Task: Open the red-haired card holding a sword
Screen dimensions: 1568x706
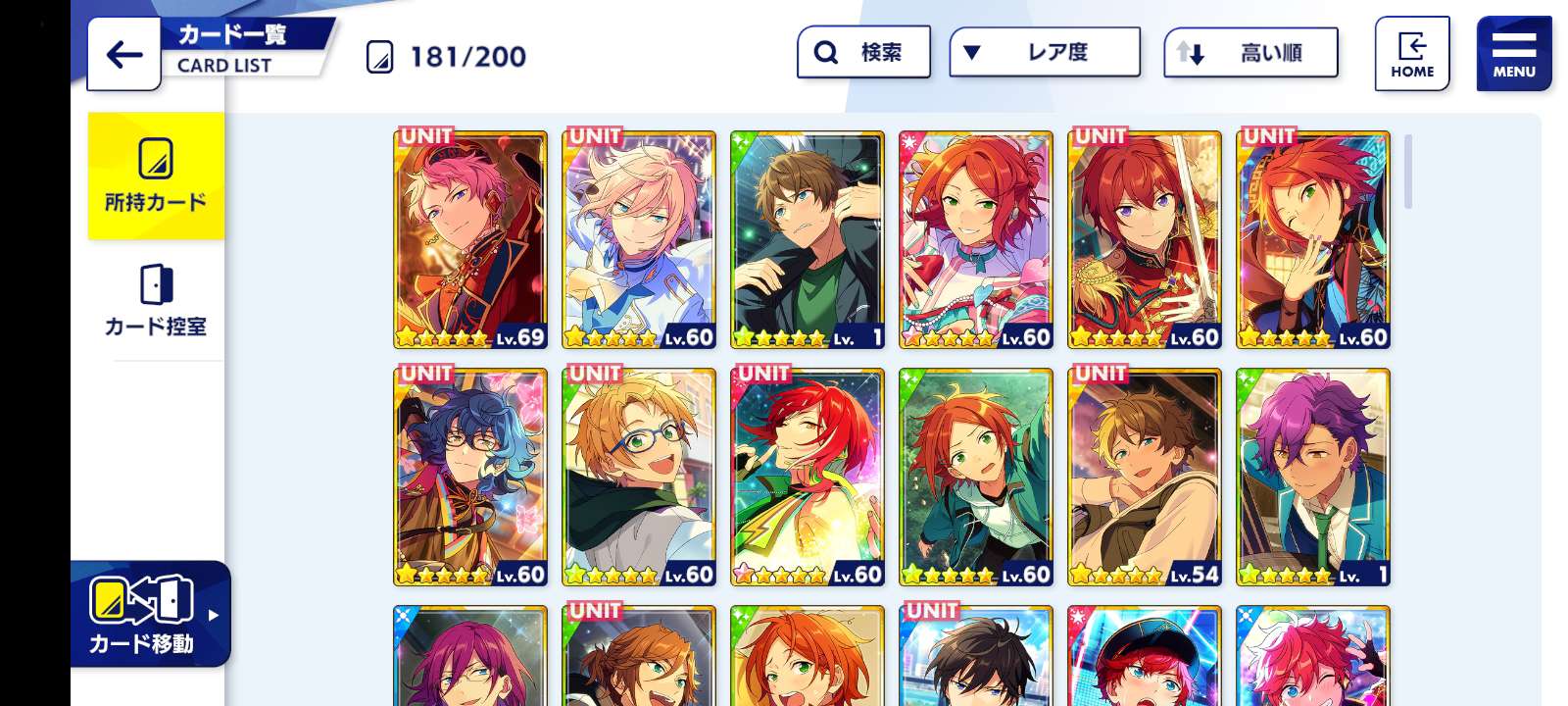Action: (x=1145, y=240)
